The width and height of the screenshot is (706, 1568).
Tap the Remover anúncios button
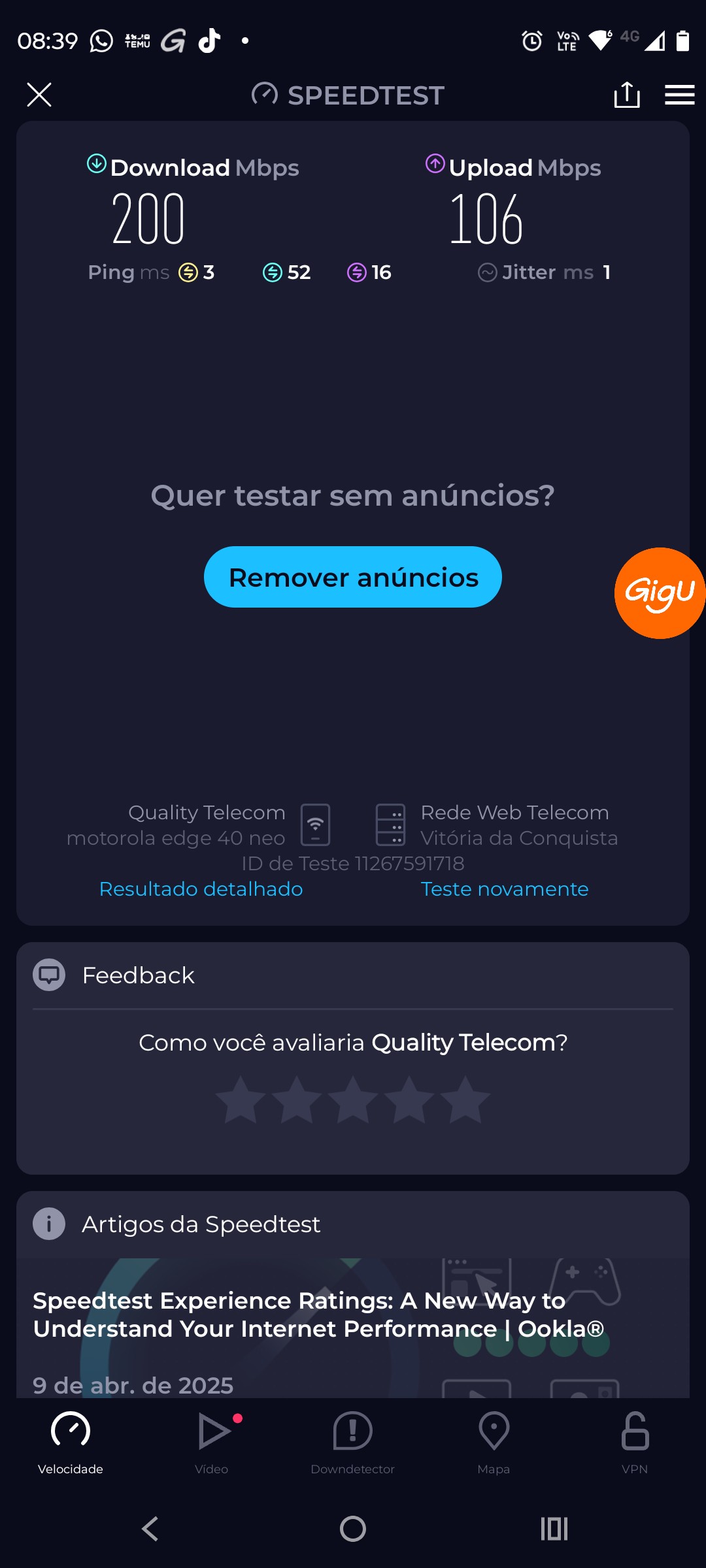353,577
